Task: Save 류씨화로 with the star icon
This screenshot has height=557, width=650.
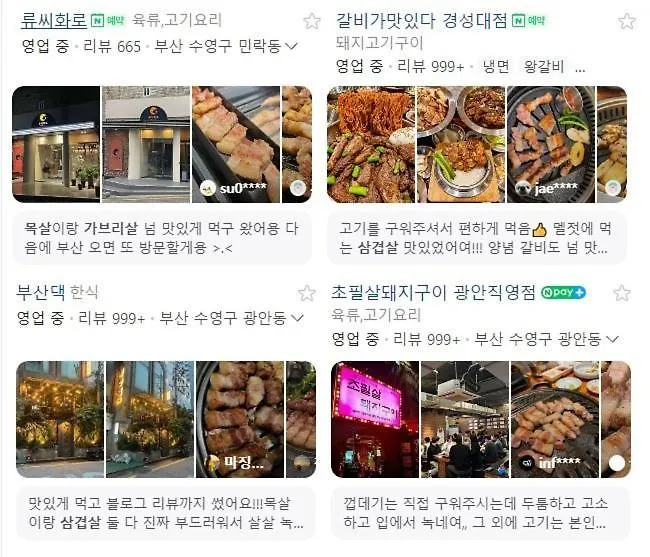Action: pyautogui.click(x=312, y=21)
